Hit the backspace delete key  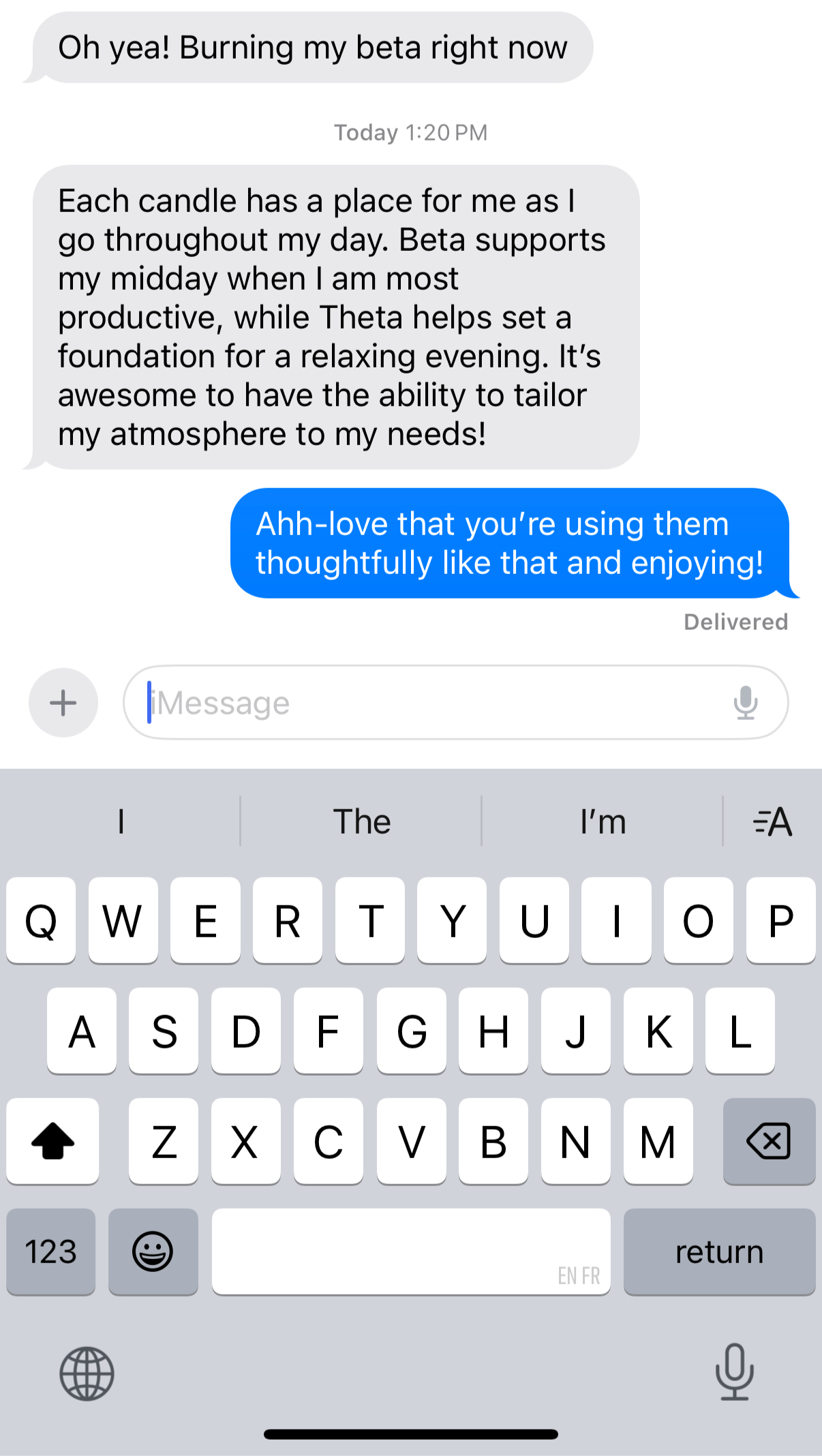769,1141
